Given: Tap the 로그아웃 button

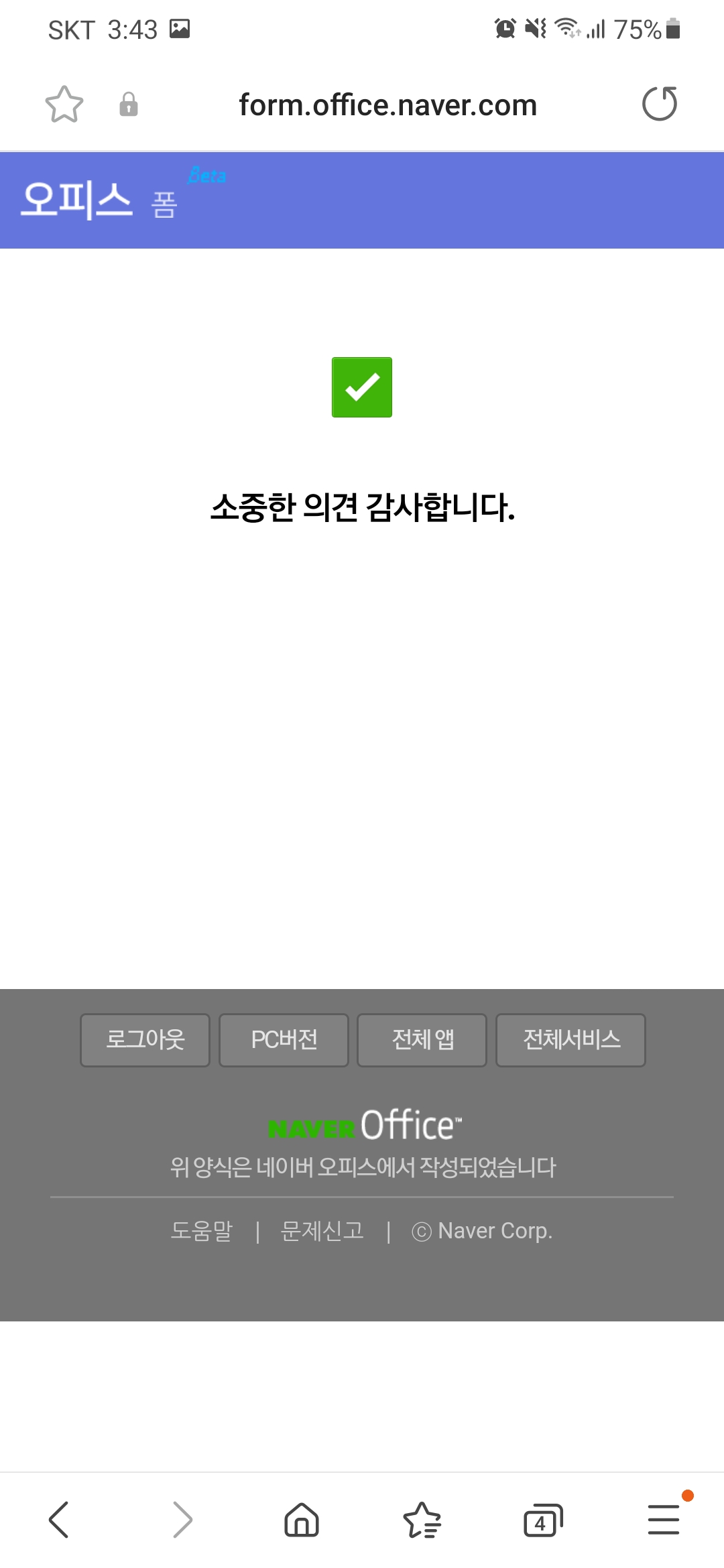Looking at the screenshot, I should [145, 1040].
